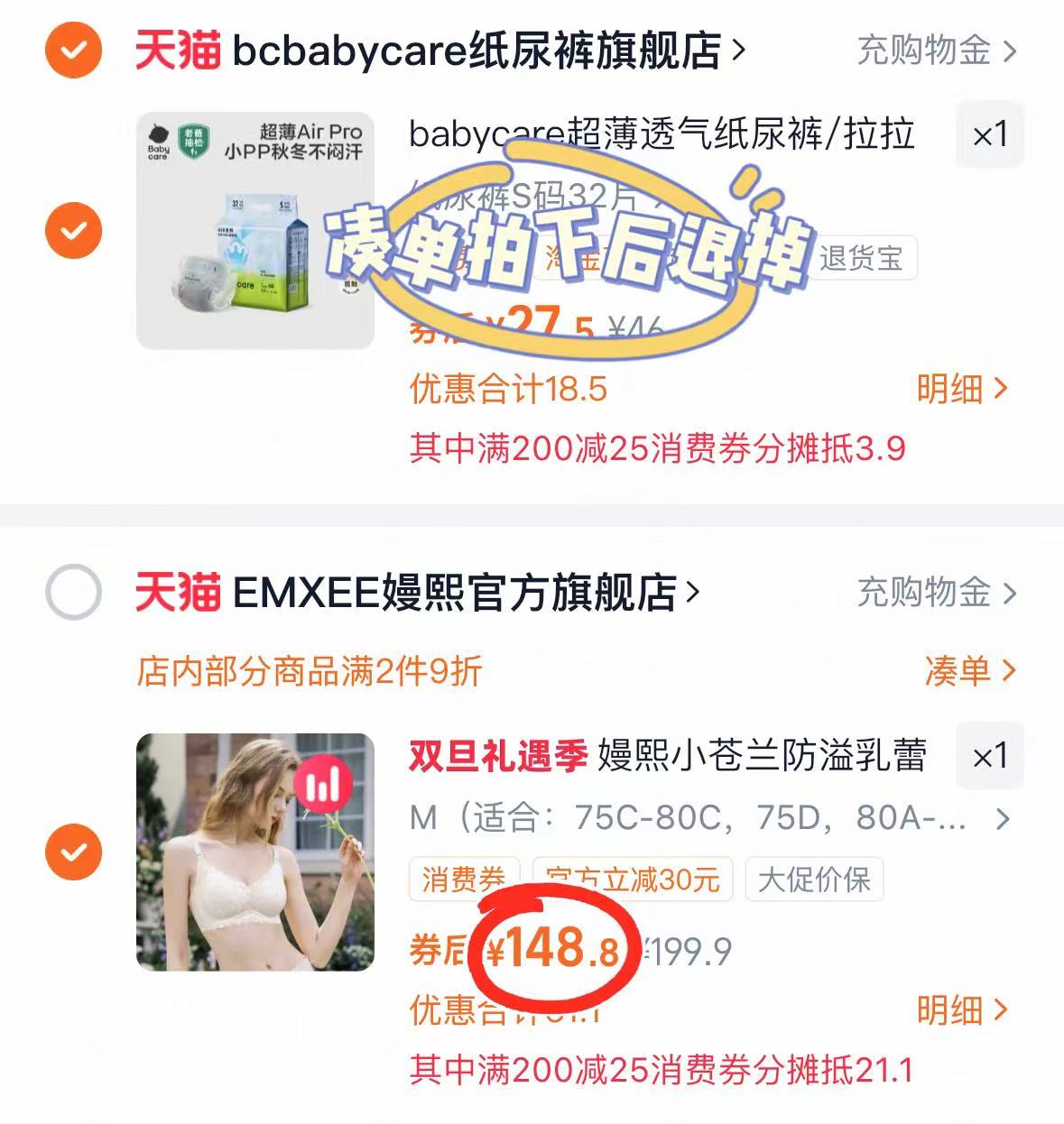
Task: Click the babycare diaper product thumbnail
Action: click(x=253, y=226)
